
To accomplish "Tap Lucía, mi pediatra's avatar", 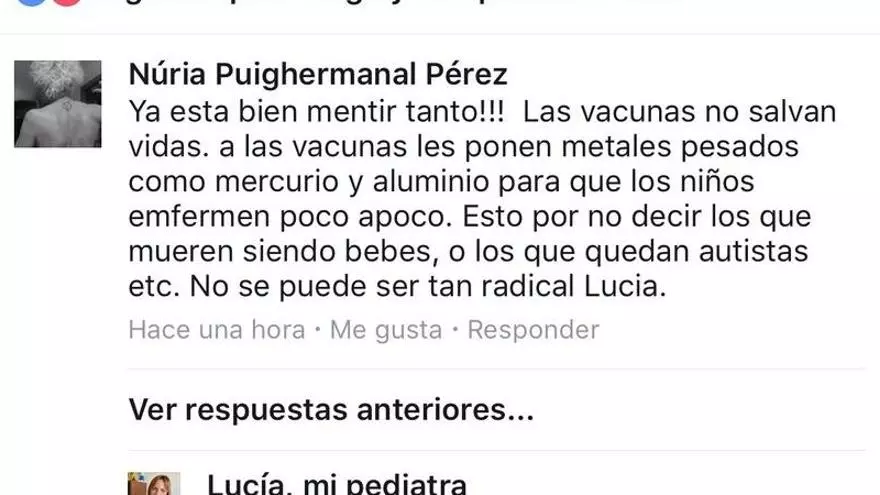I will [154, 484].
